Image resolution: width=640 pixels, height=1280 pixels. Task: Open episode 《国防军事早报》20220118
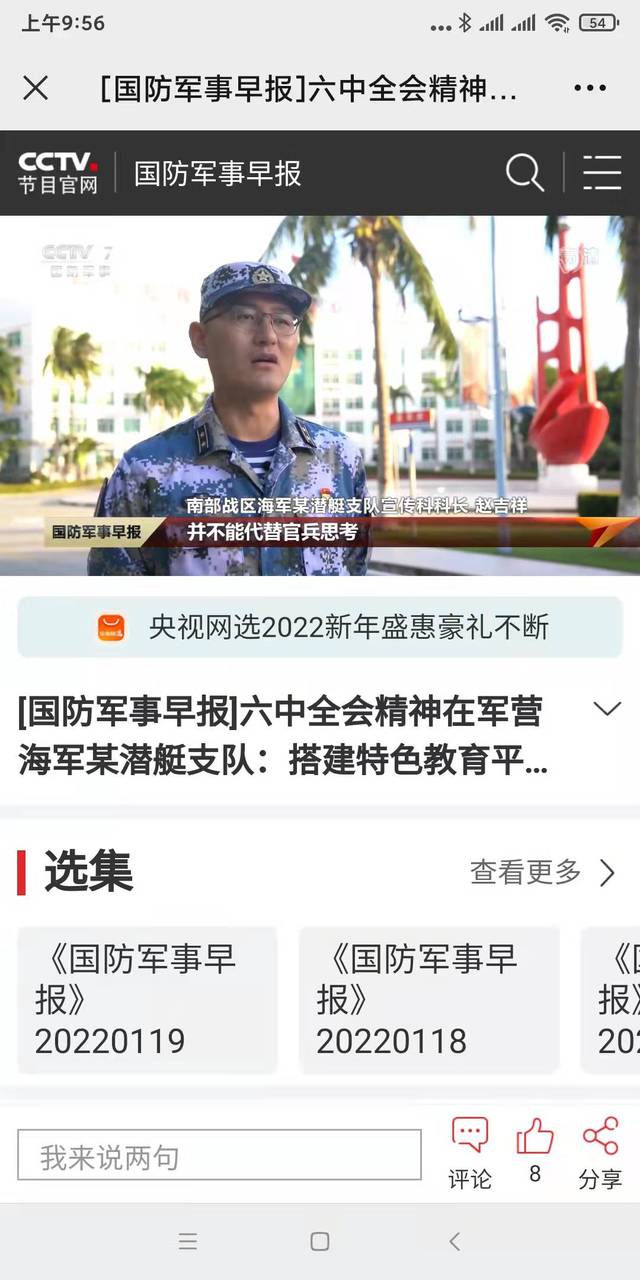click(429, 1000)
